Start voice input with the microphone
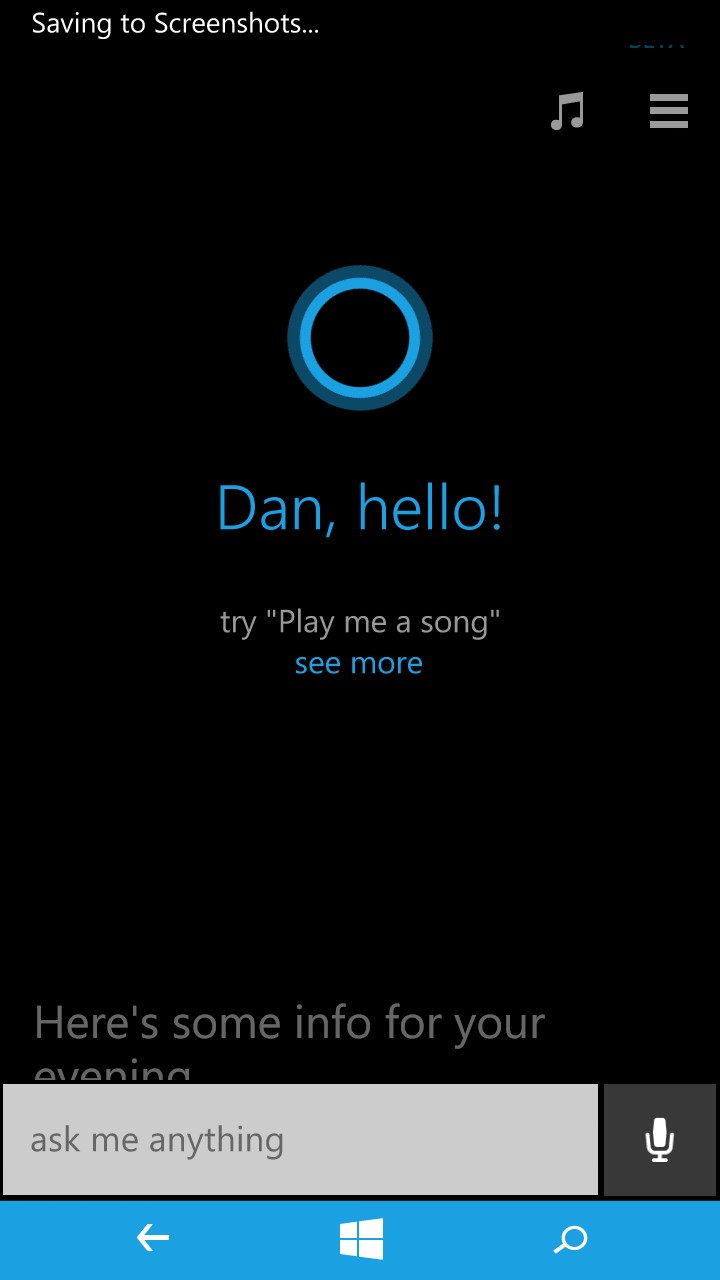The height and width of the screenshot is (1280, 720). point(660,1140)
